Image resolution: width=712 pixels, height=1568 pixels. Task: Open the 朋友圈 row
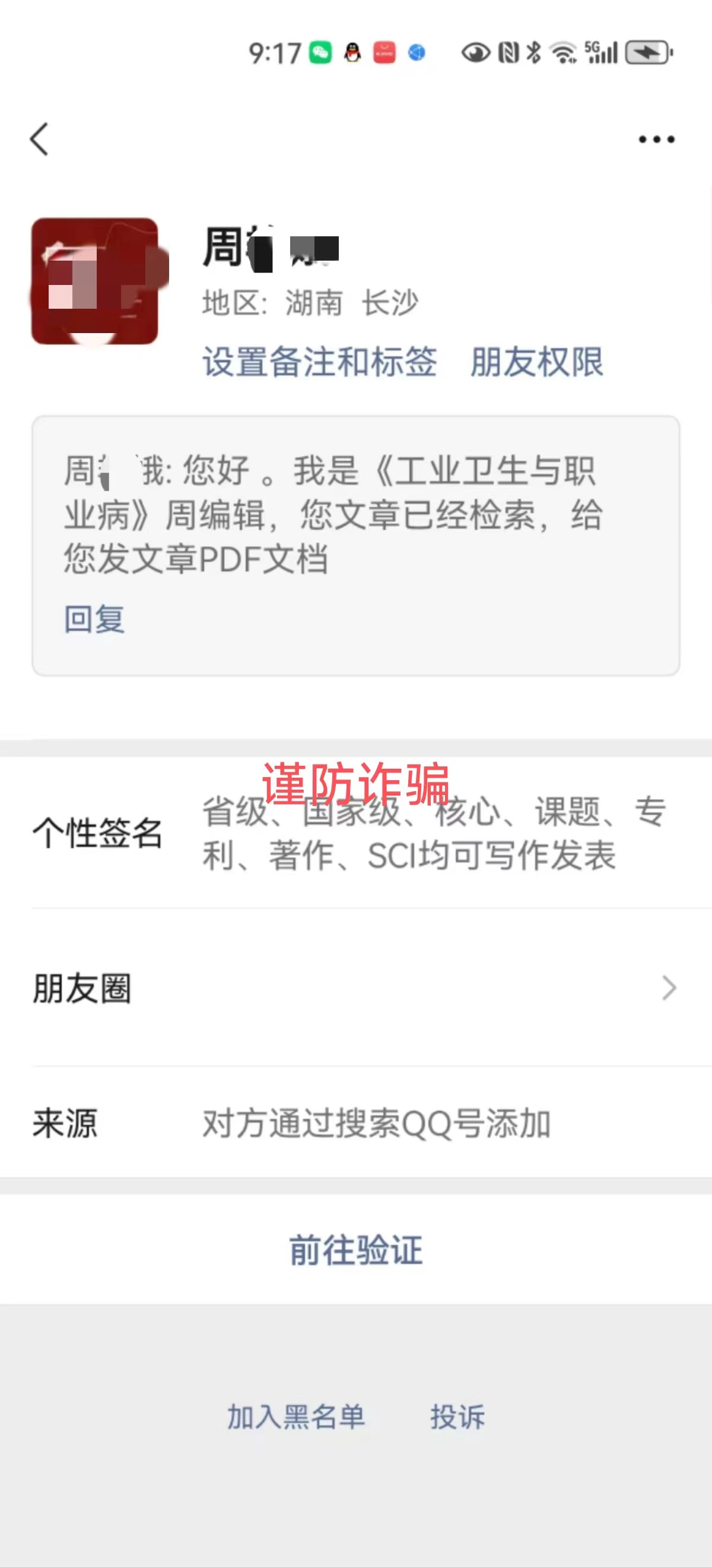click(356, 987)
